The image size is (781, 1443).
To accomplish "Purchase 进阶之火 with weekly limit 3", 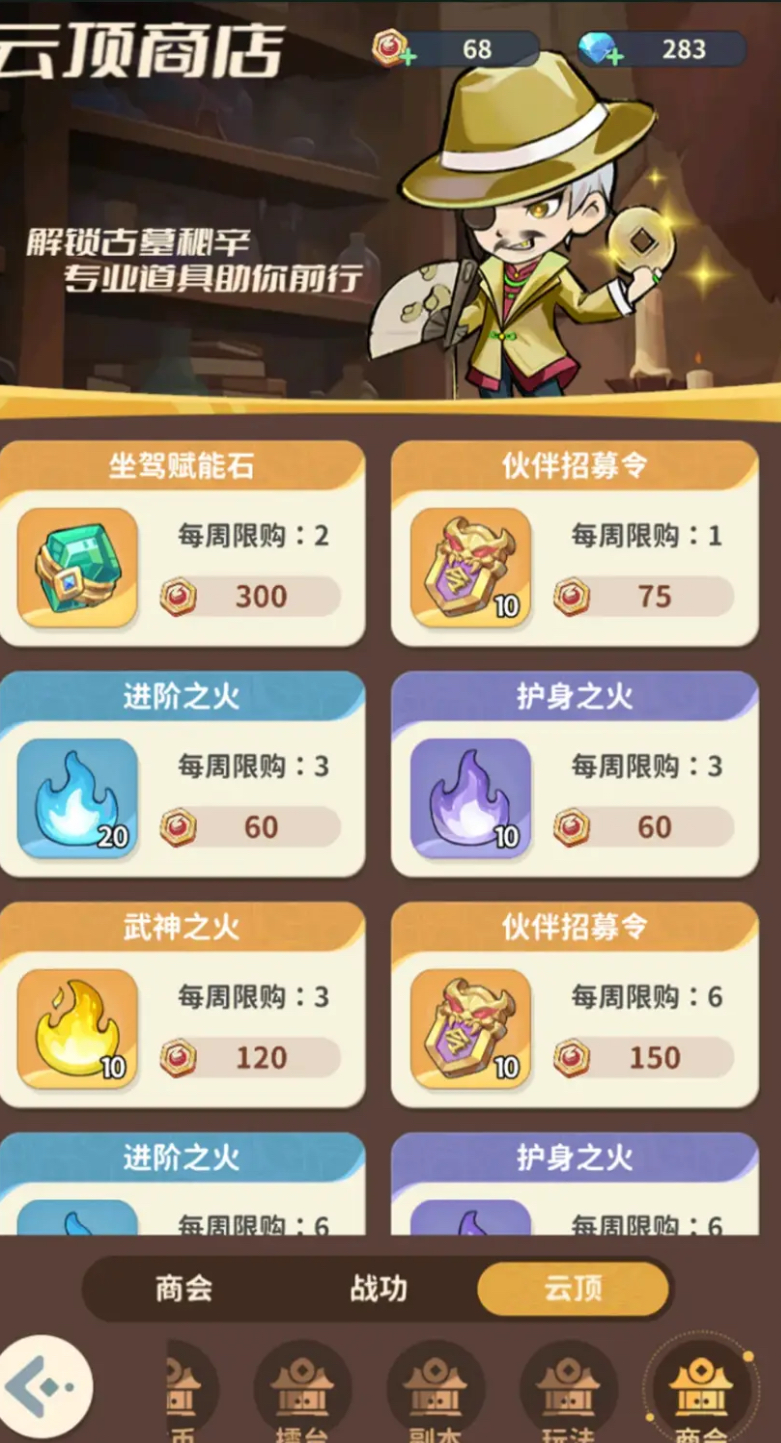I will coord(250,828).
